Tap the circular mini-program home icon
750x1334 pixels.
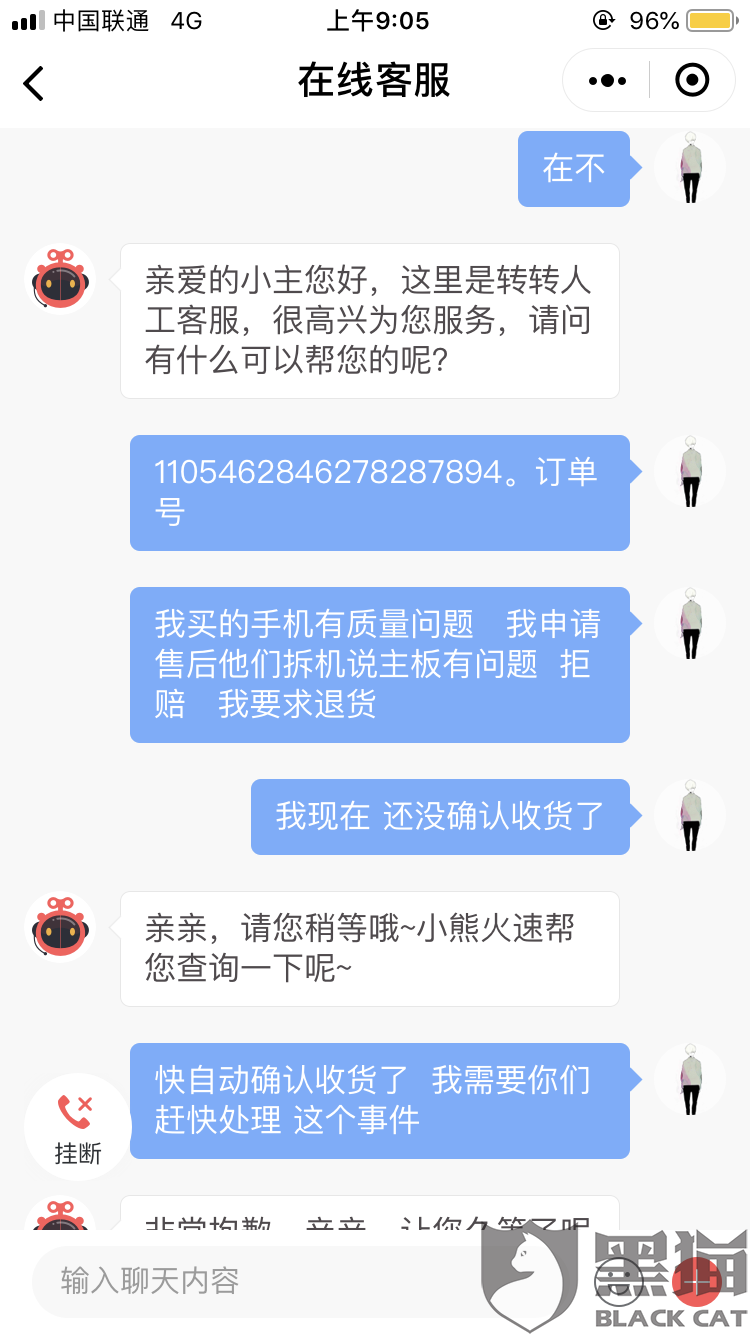(x=691, y=80)
